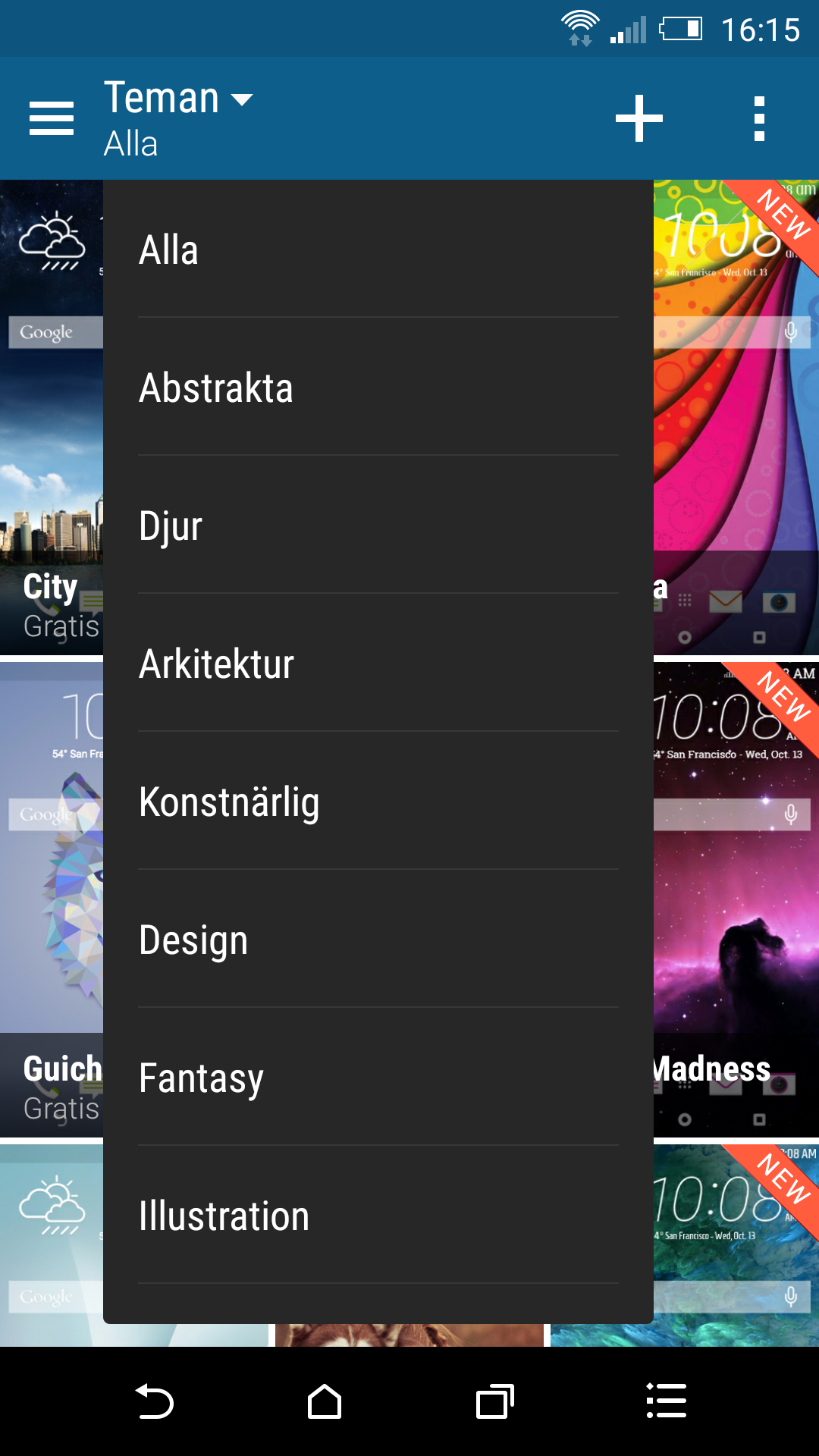Choose the Fantasy category
This screenshot has width=819, height=1456.
pos(378,1078)
